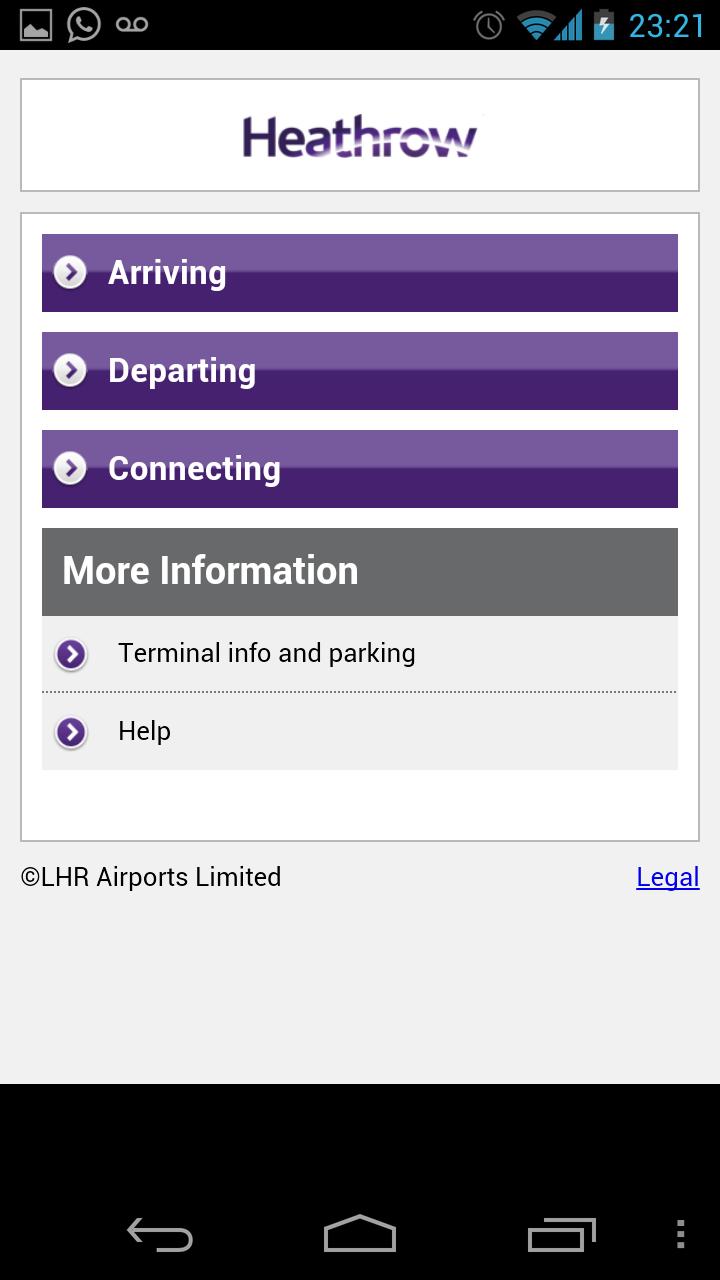Click the chevron icon on the Arriving banner

[x=69, y=271]
